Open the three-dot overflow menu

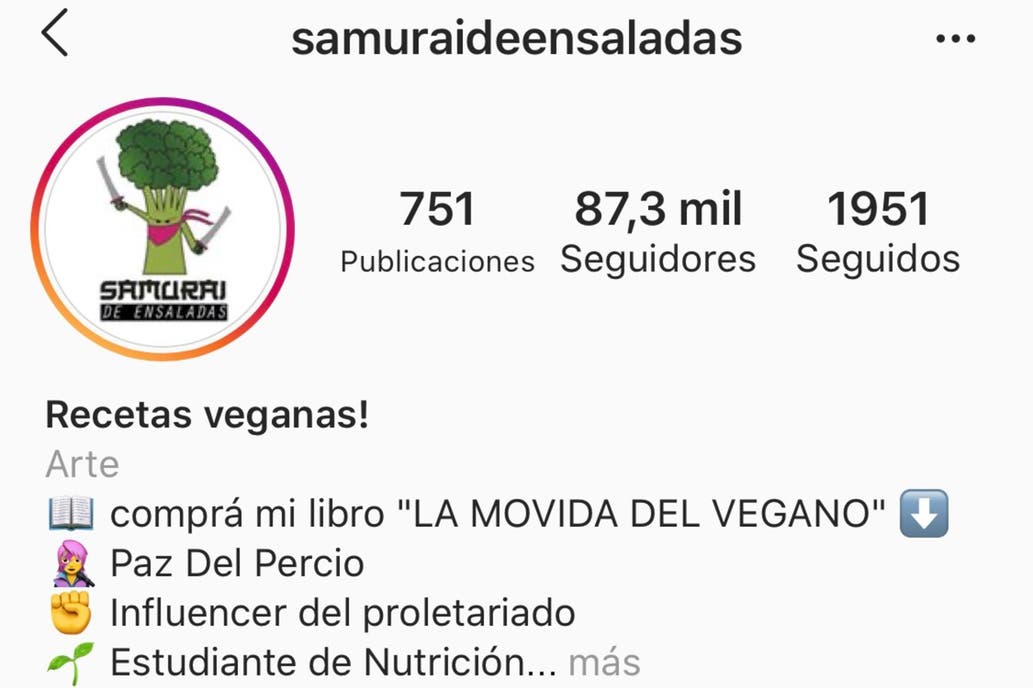tap(955, 39)
